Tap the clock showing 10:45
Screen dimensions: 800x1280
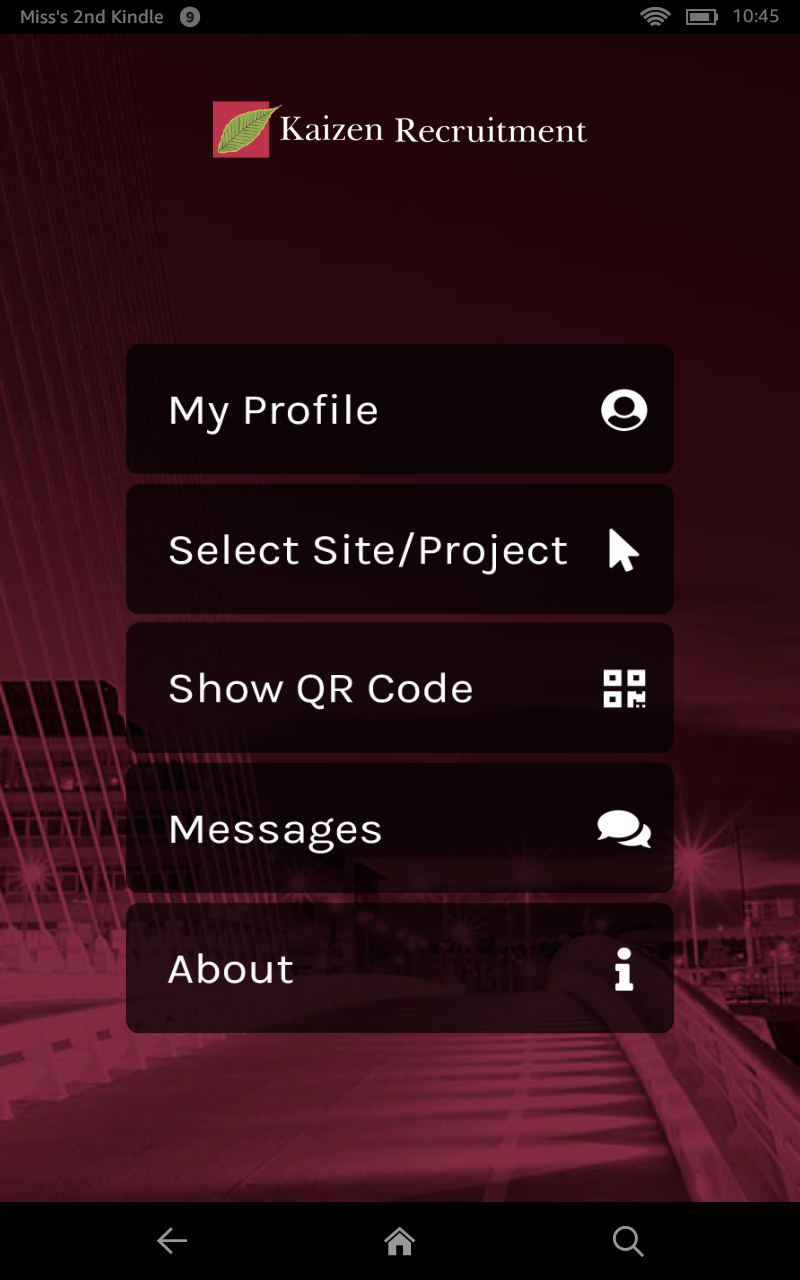758,16
